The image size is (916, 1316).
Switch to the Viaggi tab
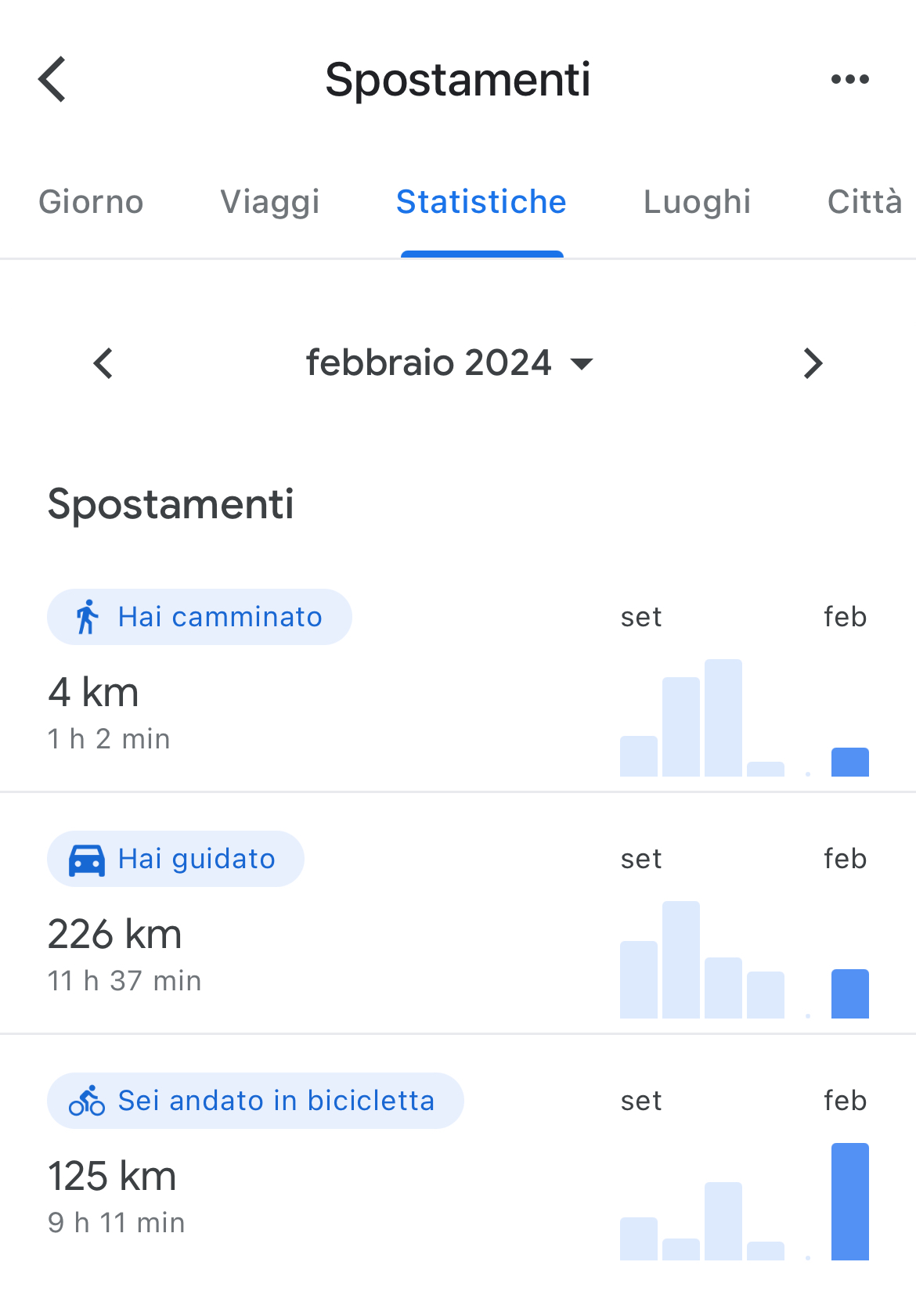[x=270, y=202]
